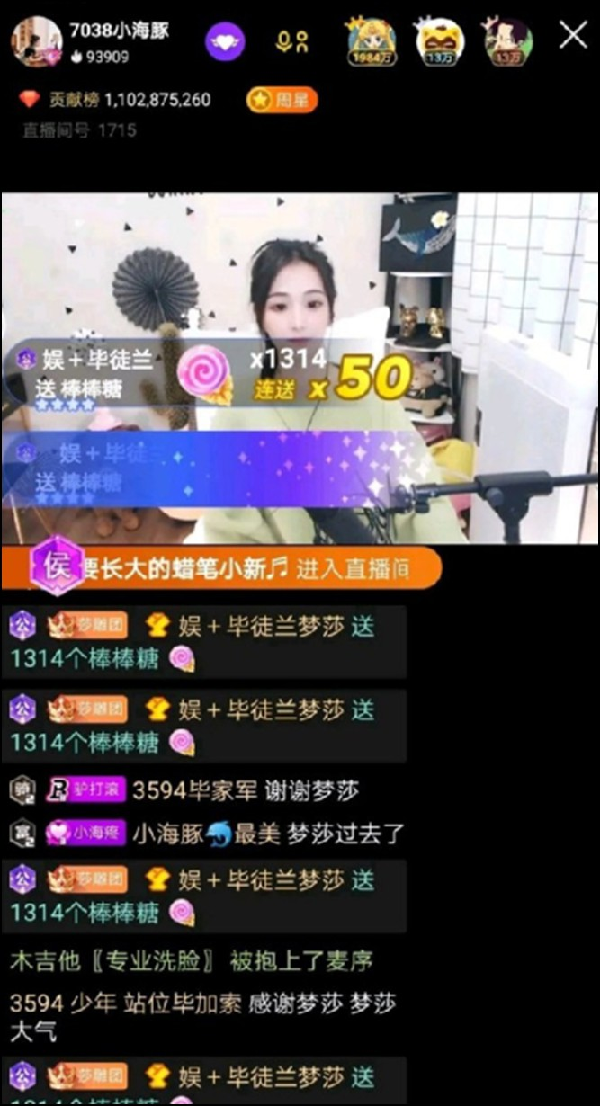
Task: Open chat message from 3594毕家军
Action: coord(200,790)
